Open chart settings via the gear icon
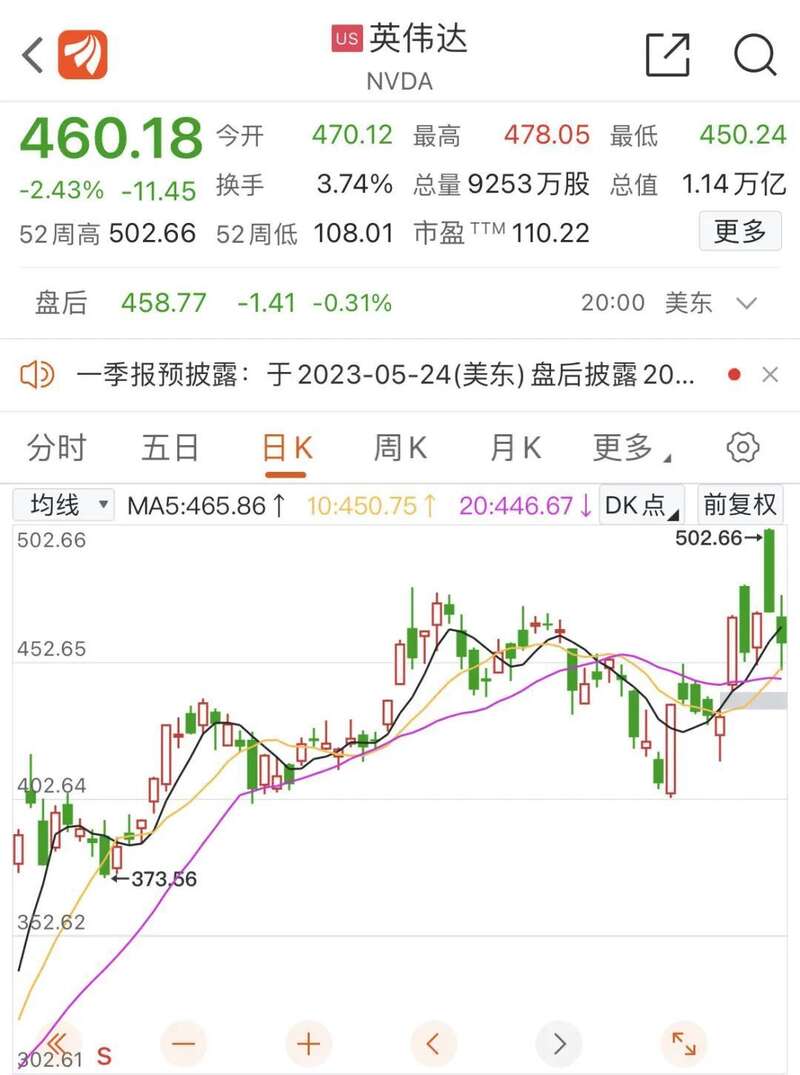 742,447
